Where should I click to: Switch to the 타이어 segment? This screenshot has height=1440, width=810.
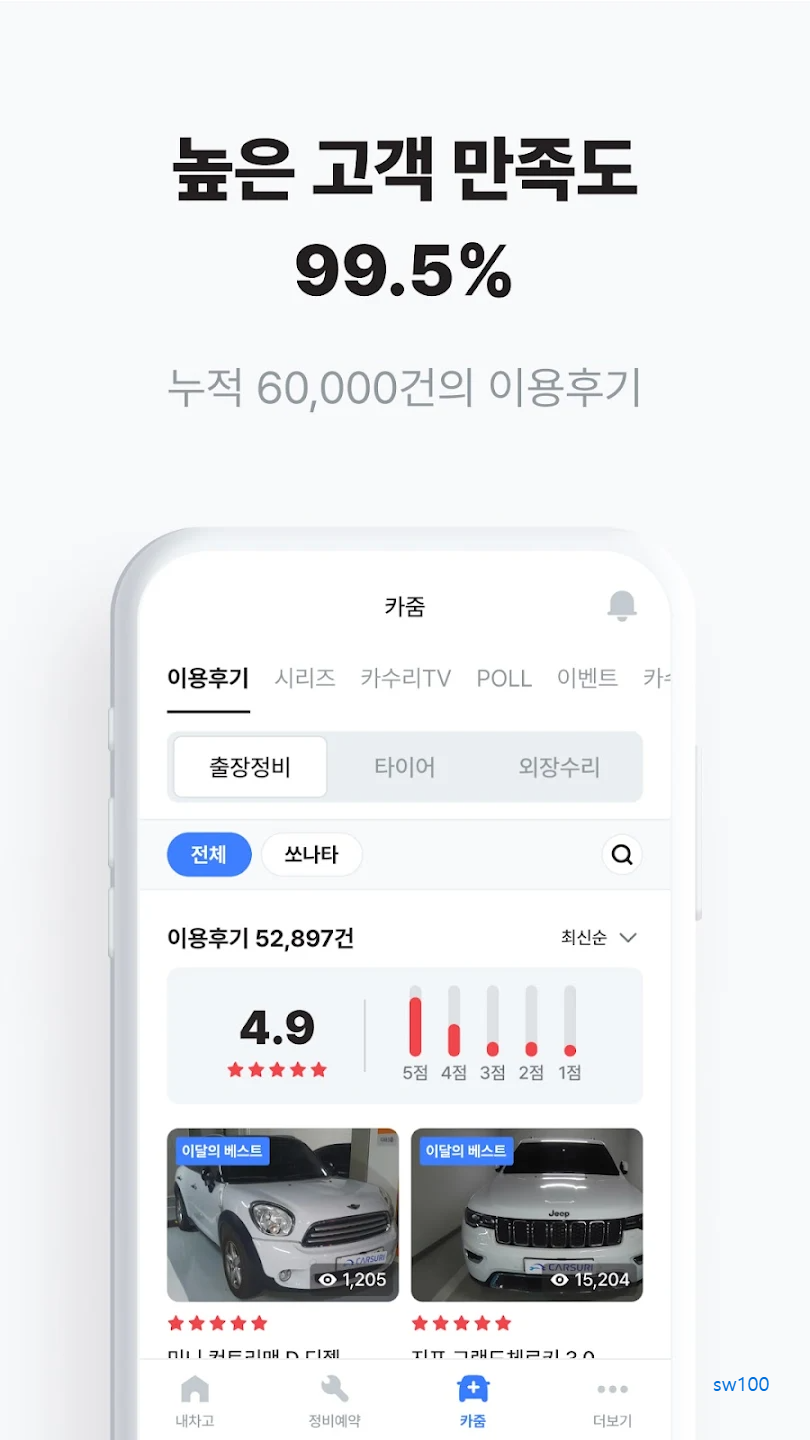point(404,767)
